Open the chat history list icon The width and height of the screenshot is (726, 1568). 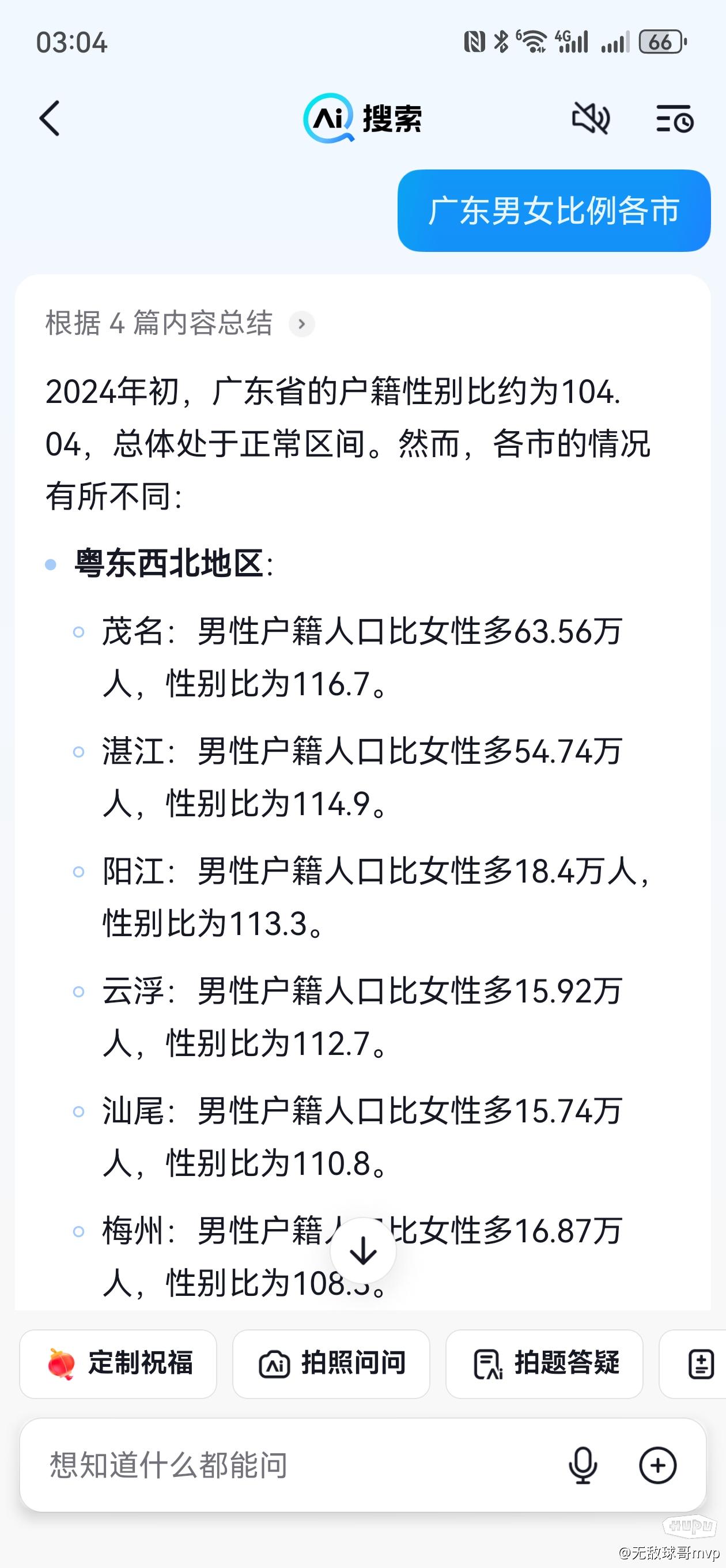674,118
